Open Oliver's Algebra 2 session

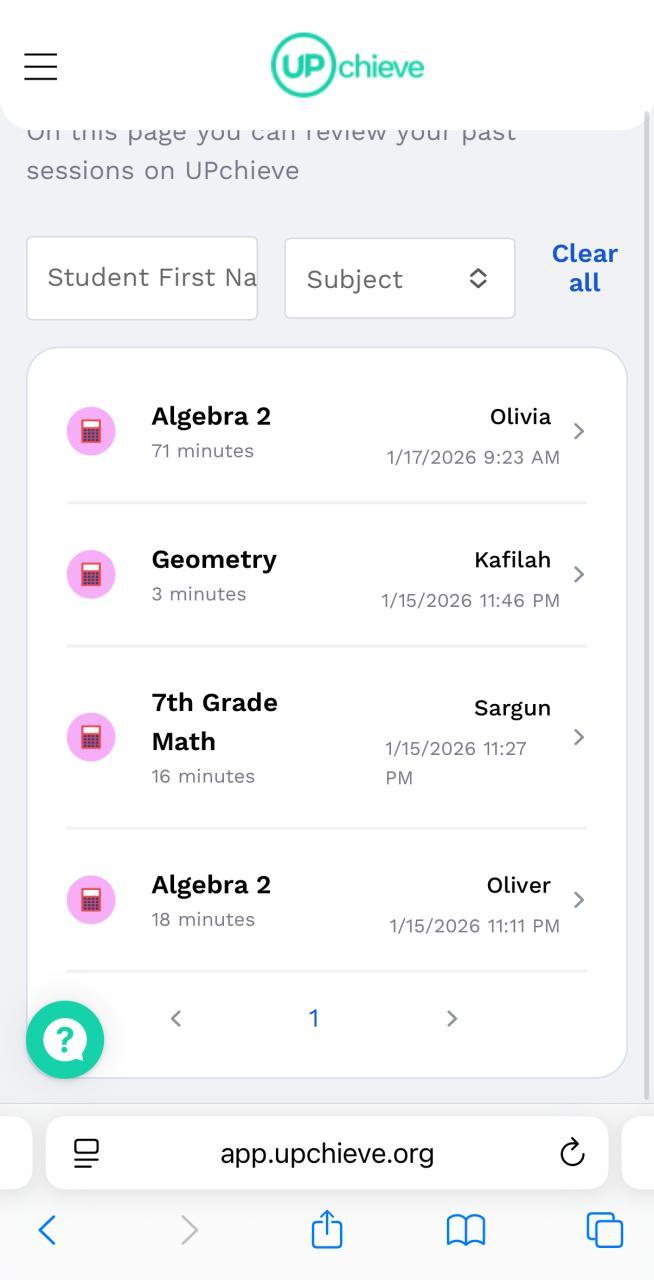[x=326, y=900]
